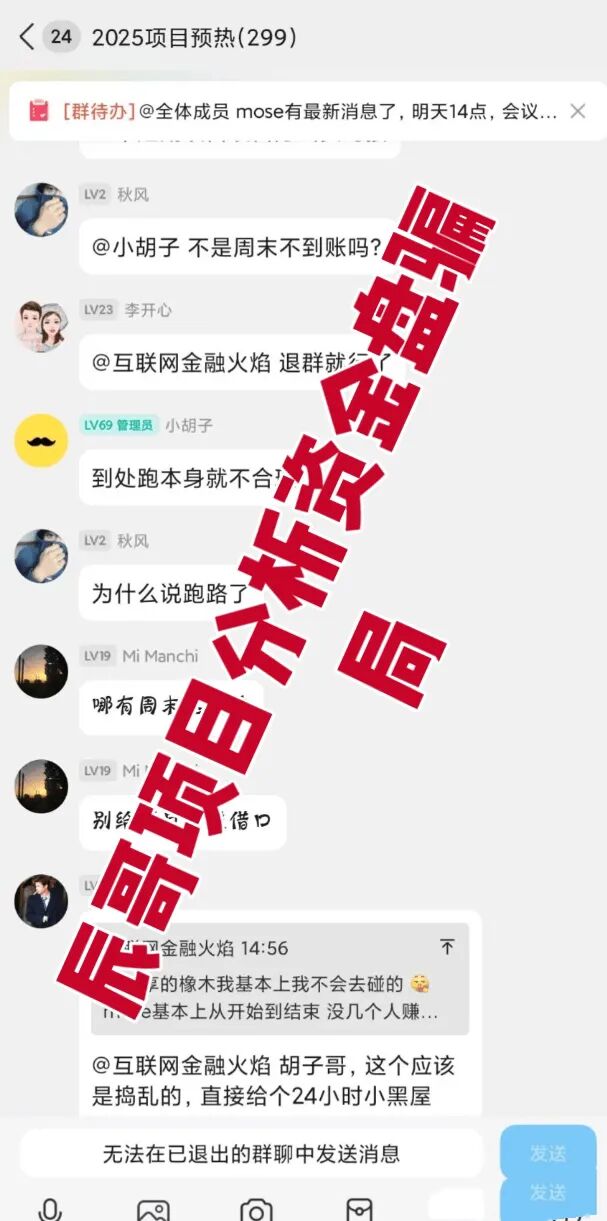Tap the microphone voice input icon
Viewport: 607px width, 1221px height.
pos(49,1210)
